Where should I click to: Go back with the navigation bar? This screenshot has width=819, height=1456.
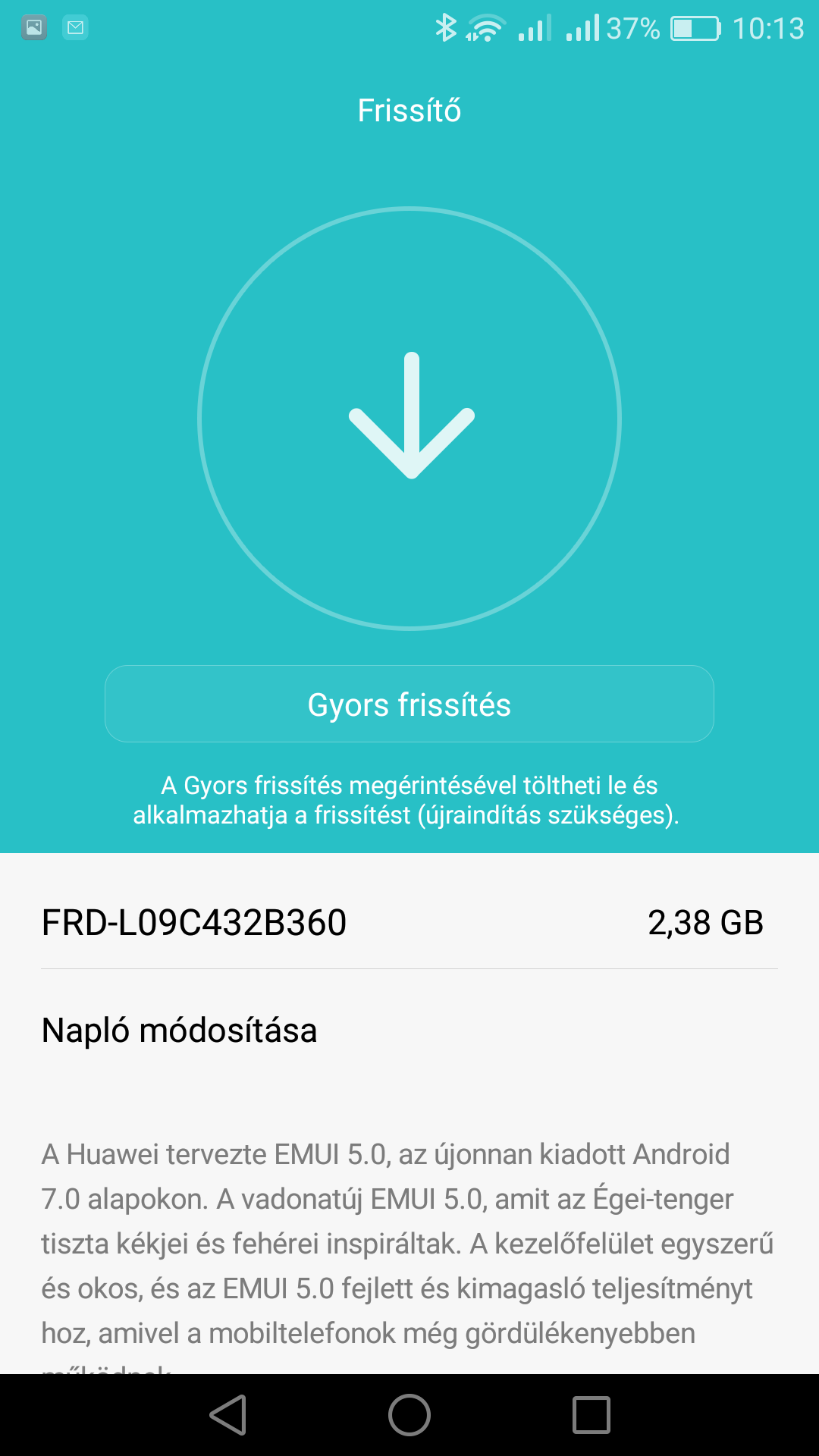(228, 1415)
